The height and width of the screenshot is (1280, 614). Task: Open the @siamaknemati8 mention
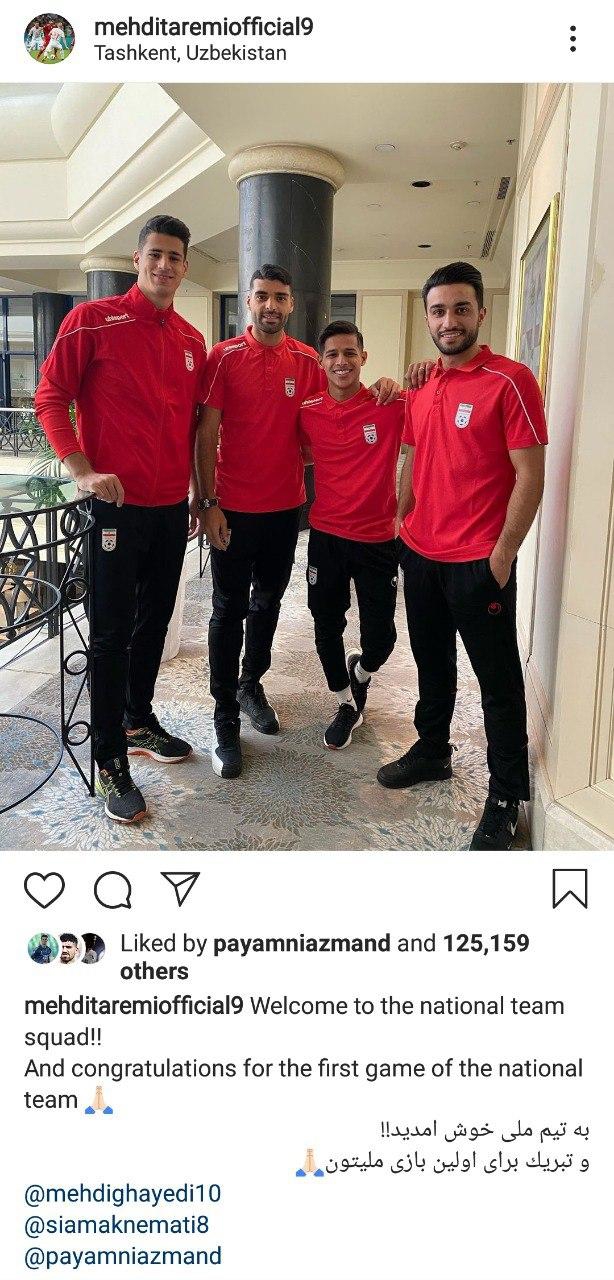click(117, 1224)
